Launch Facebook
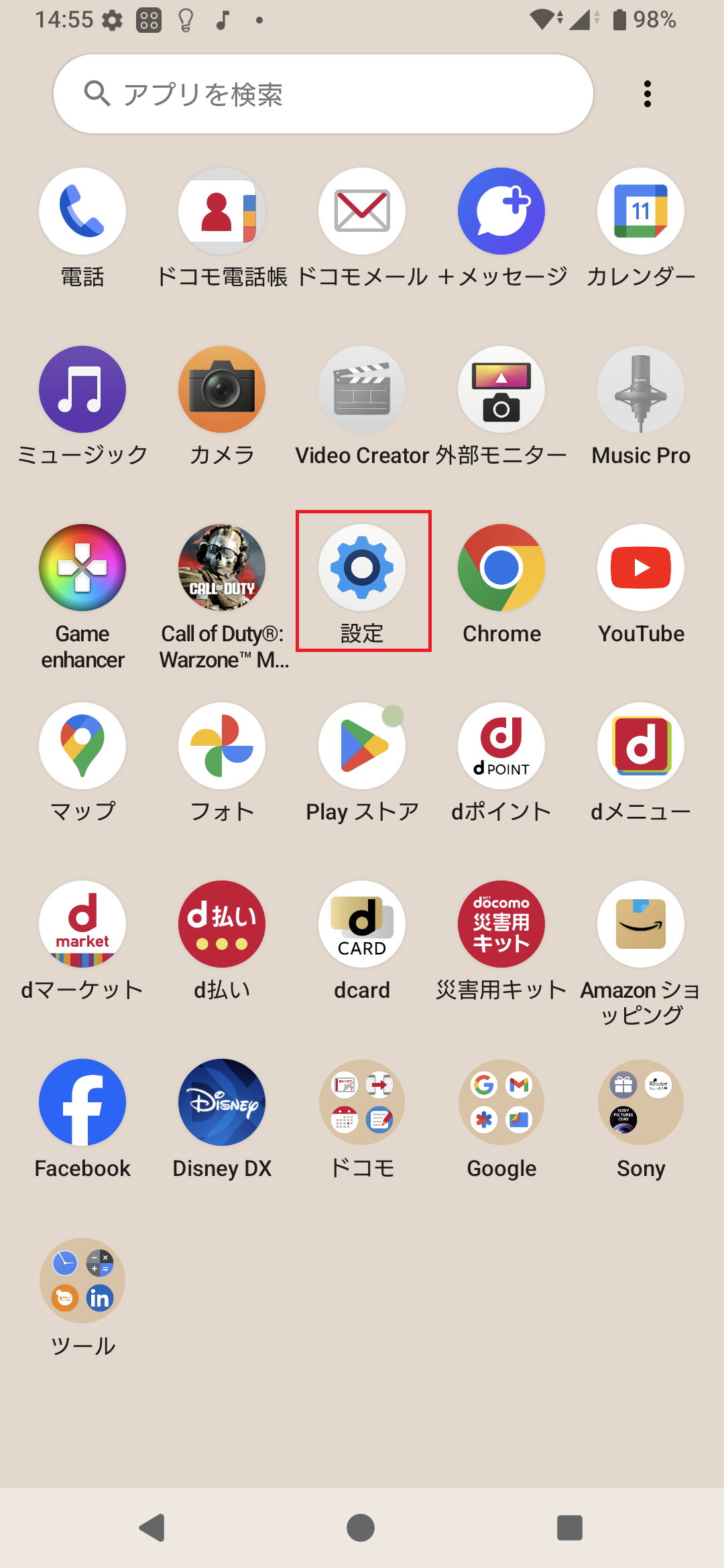Image resolution: width=724 pixels, height=1568 pixels. point(82,1102)
